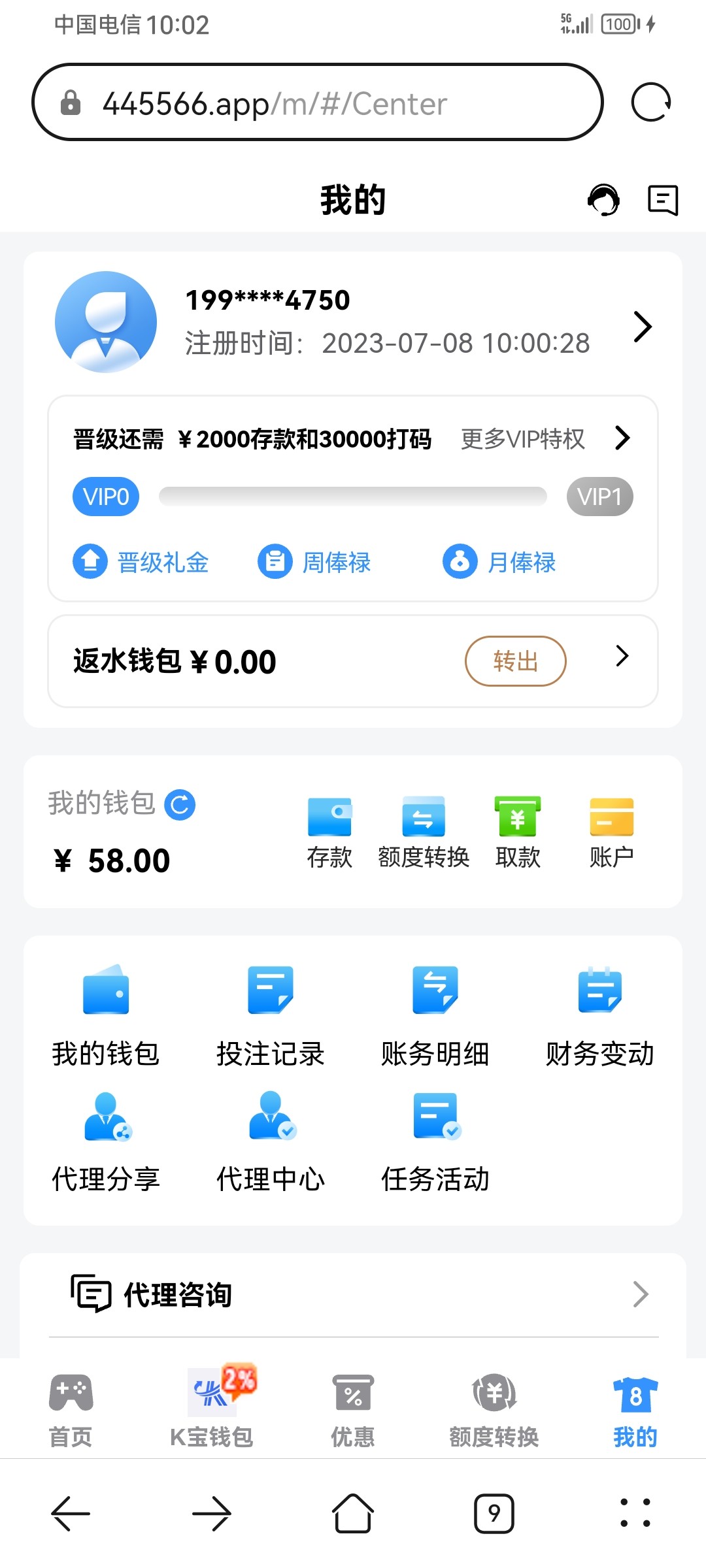Open customer service headset icon
The height and width of the screenshot is (1568, 706).
pyautogui.click(x=603, y=200)
